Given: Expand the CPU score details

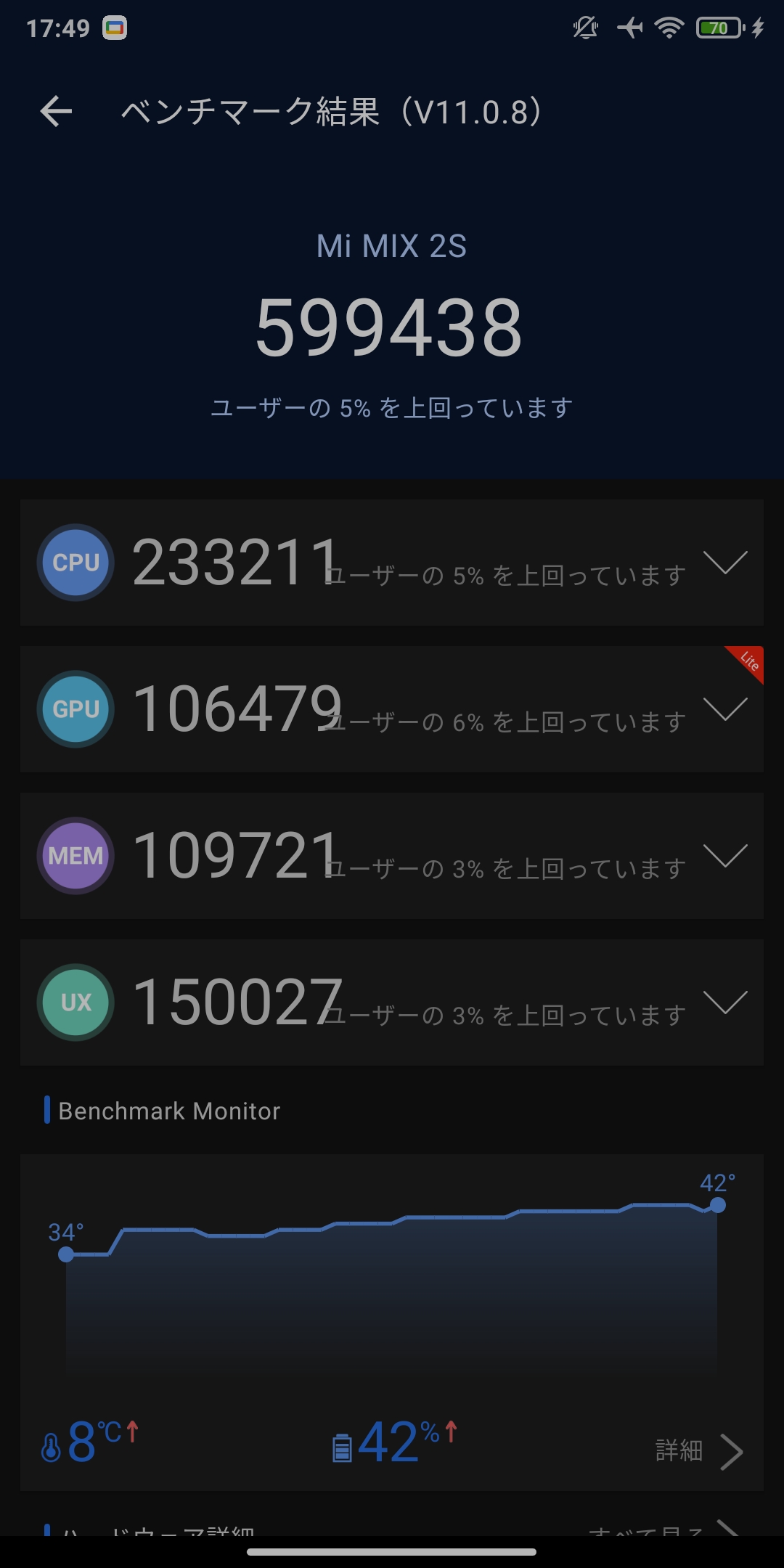Looking at the screenshot, I should pos(725,563).
